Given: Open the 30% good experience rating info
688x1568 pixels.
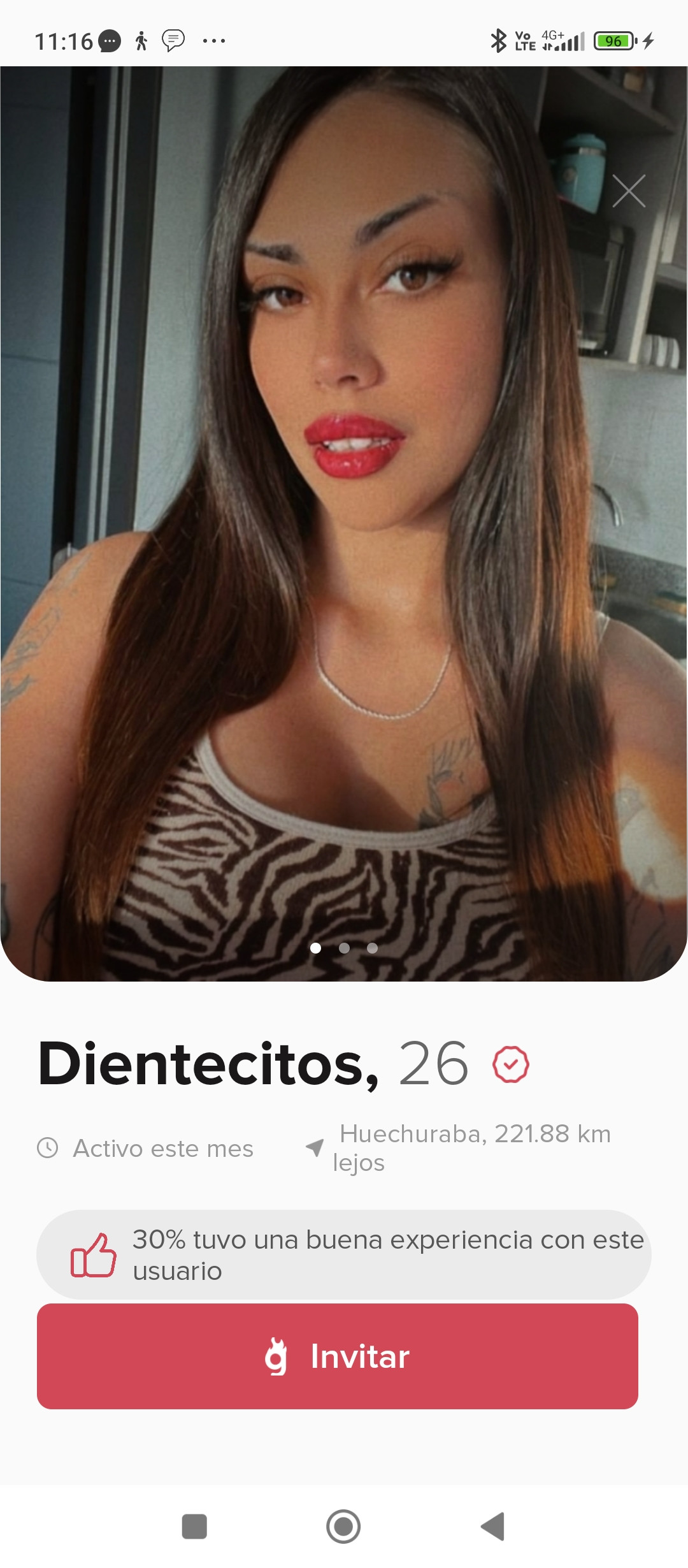Looking at the screenshot, I should (x=344, y=1254).
